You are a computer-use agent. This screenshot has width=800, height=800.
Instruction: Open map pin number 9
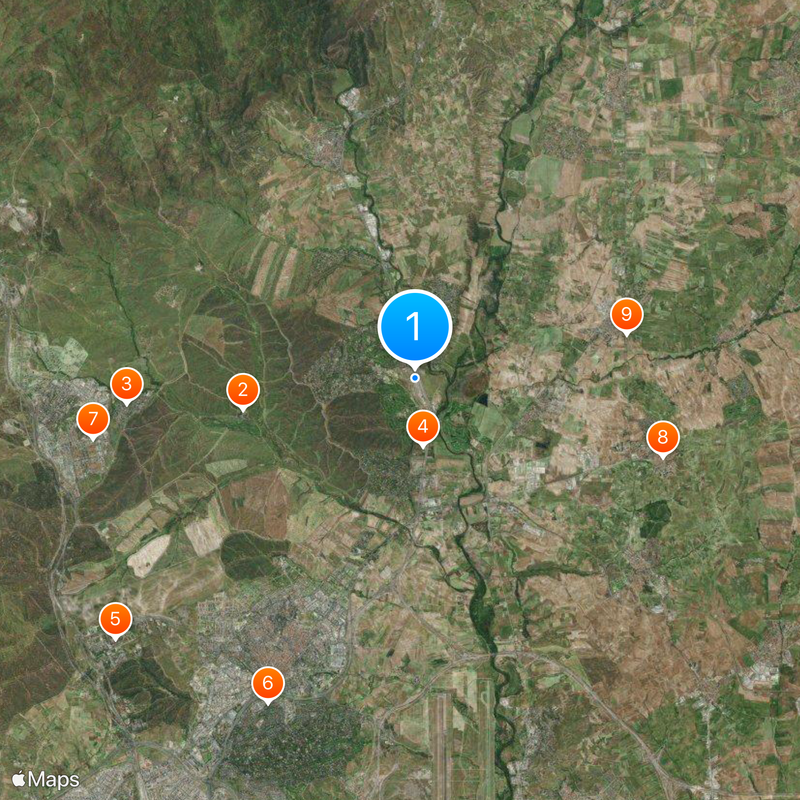click(x=626, y=314)
